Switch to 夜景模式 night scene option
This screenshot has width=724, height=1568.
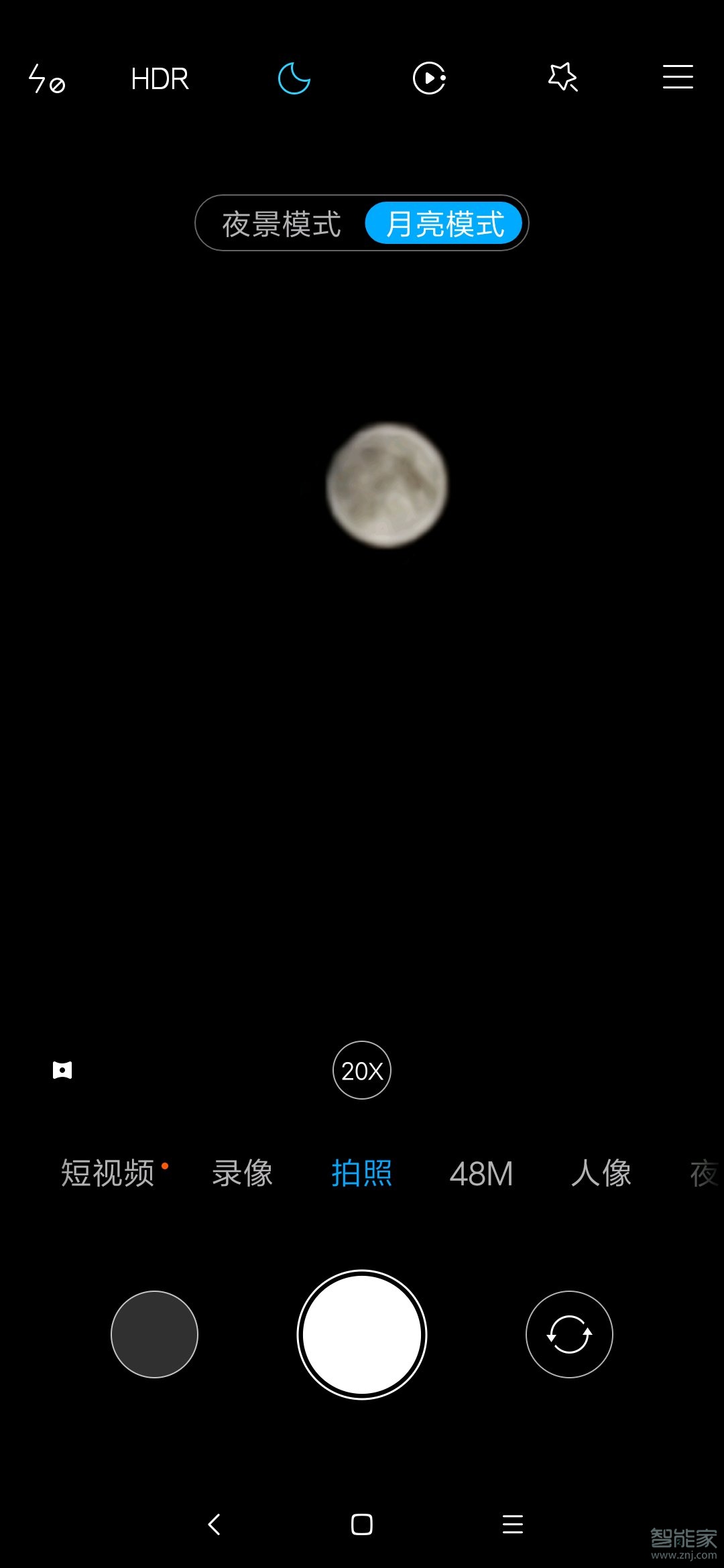pos(282,224)
